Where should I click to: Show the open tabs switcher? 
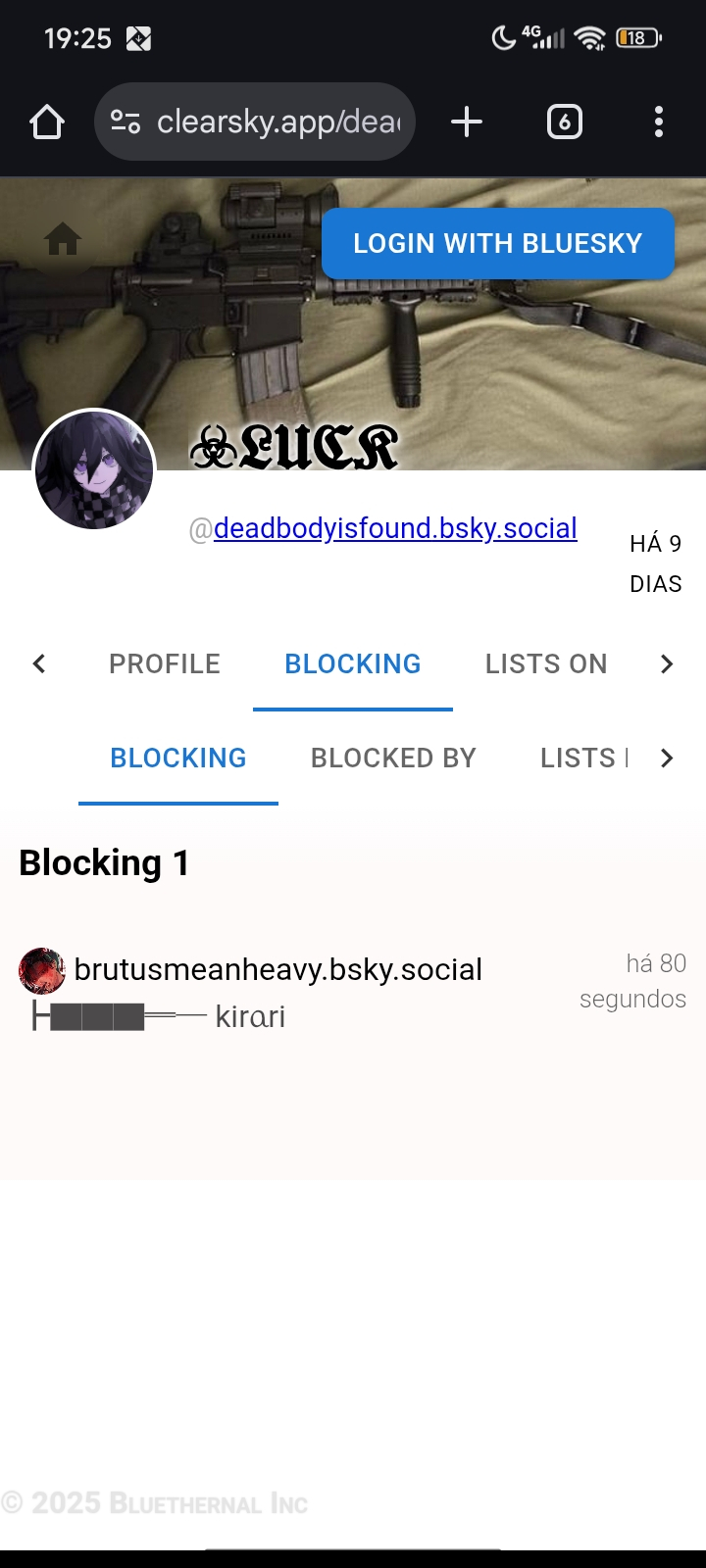(x=564, y=122)
